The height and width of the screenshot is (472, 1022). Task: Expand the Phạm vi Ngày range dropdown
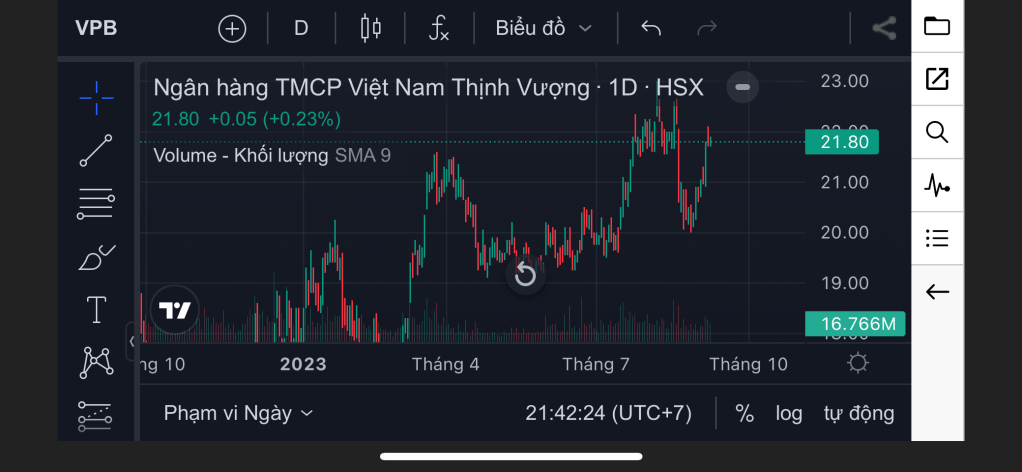(239, 413)
